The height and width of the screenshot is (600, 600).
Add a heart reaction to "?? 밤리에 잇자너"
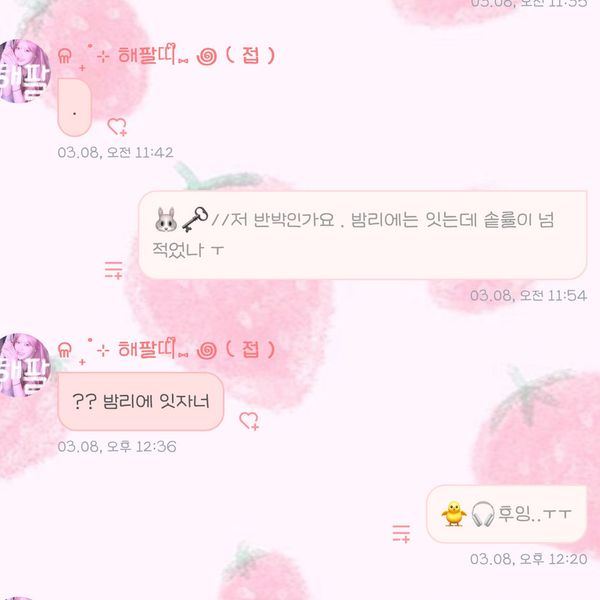(x=249, y=421)
